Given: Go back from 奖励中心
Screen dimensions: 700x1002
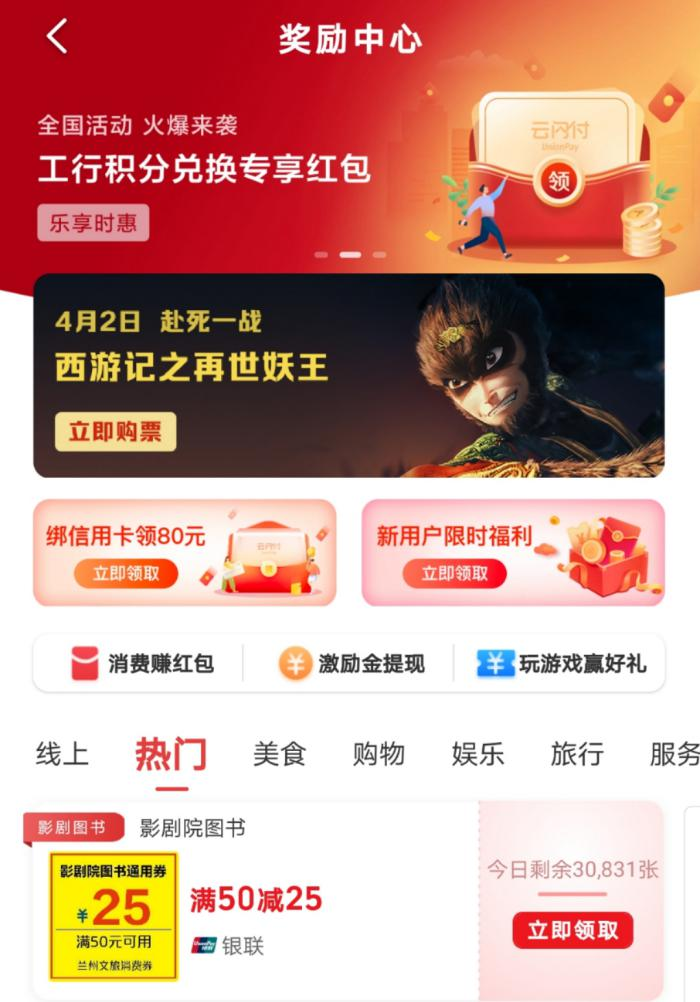Looking at the screenshot, I should point(57,37).
